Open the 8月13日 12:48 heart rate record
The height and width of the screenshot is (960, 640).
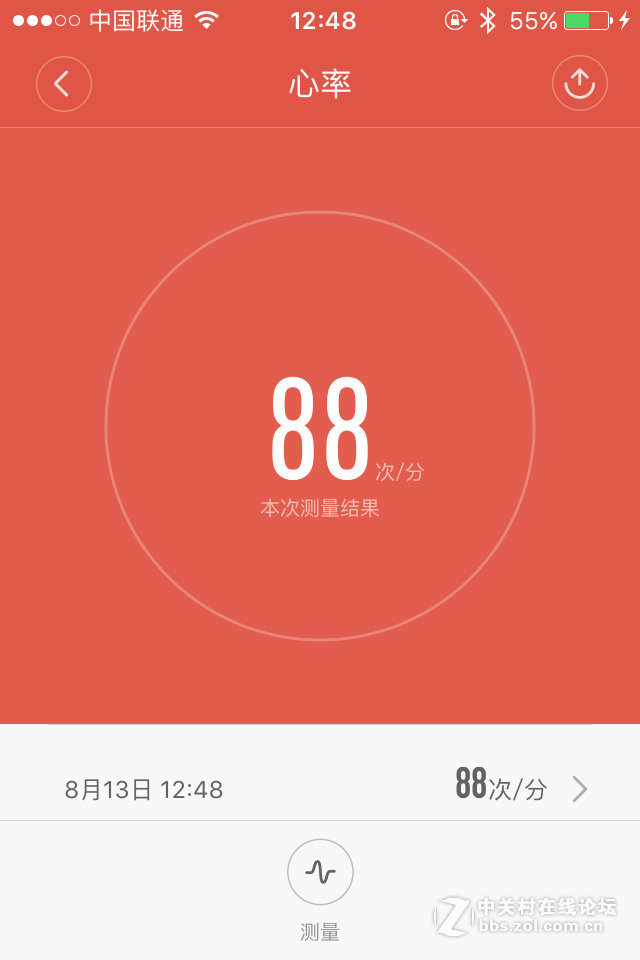point(320,788)
